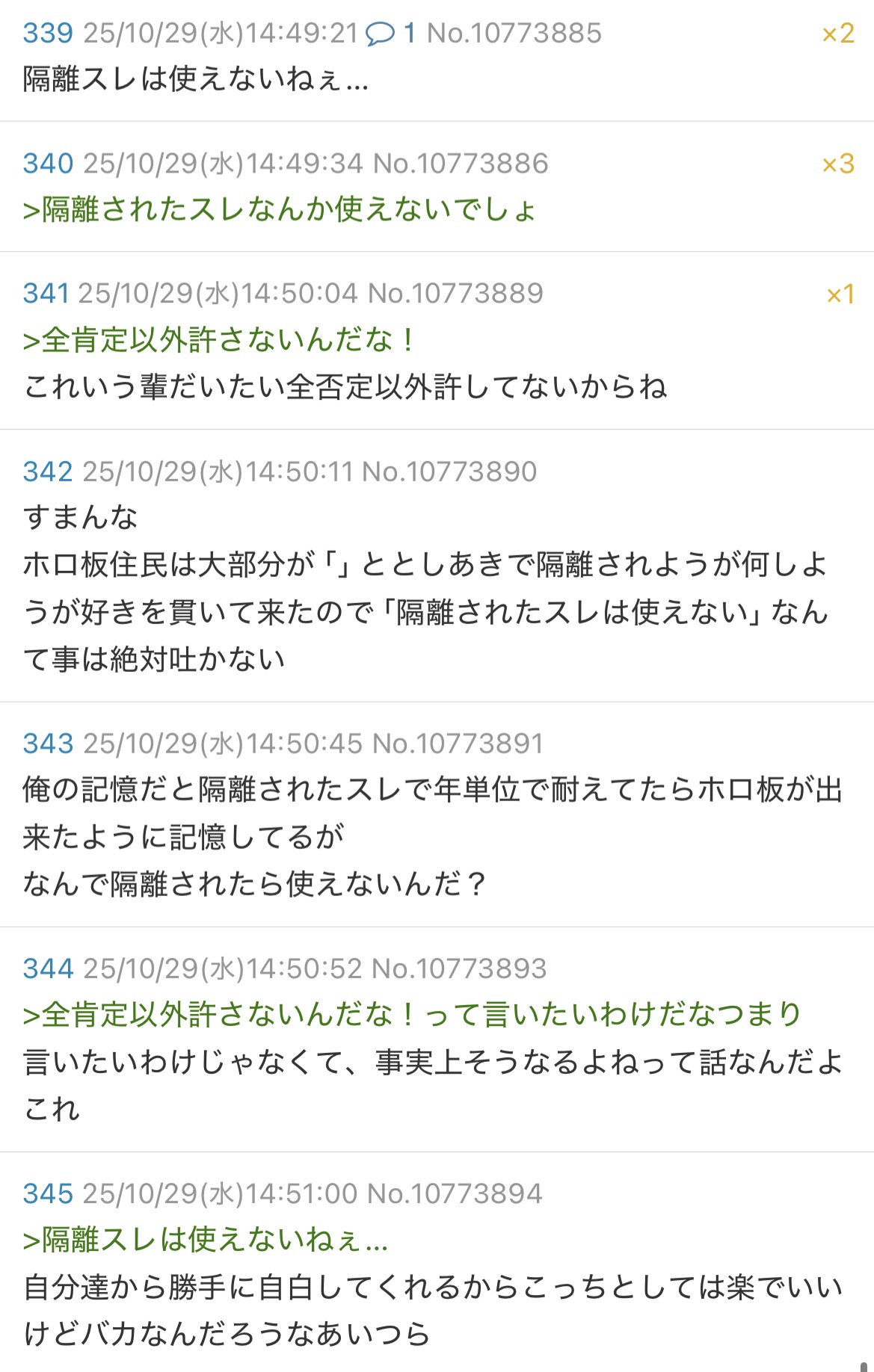874x1372 pixels.
Task: Open the green quote in post 341
Action: coord(218,341)
